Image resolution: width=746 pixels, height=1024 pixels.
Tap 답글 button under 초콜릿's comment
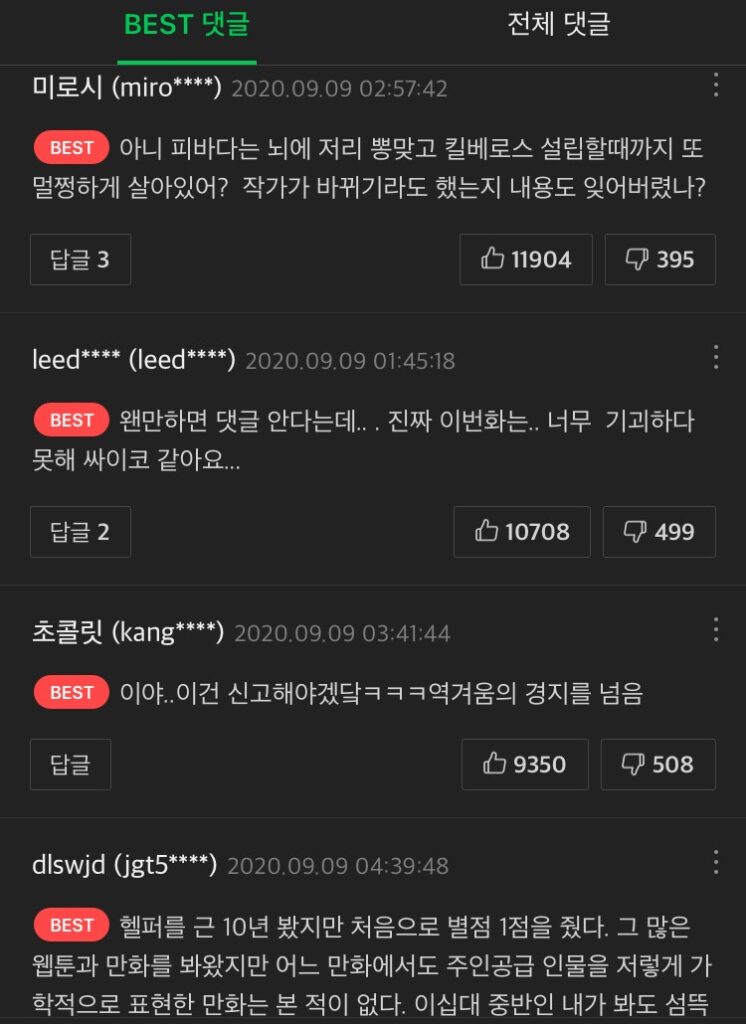point(70,765)
